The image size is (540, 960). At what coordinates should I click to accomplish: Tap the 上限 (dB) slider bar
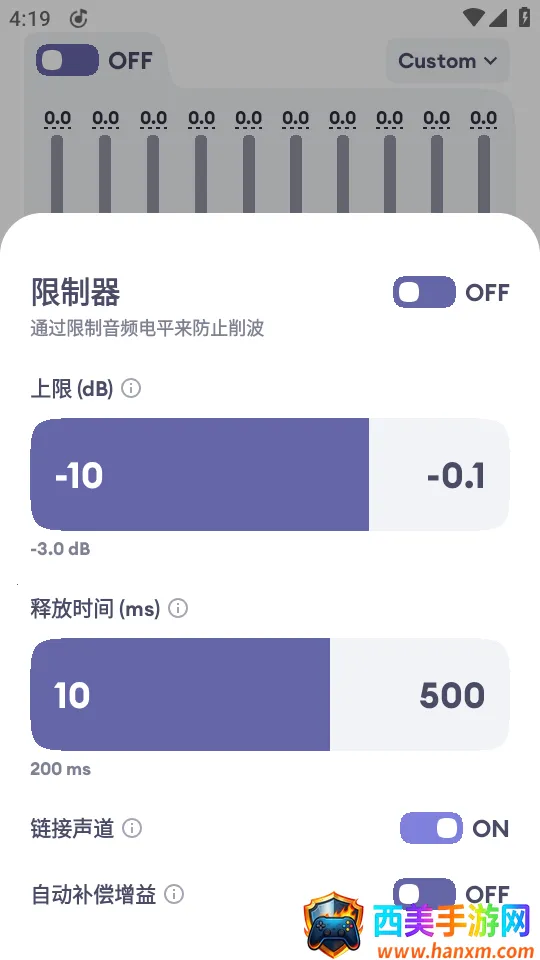pyautogui.click(x=269, y=474)
